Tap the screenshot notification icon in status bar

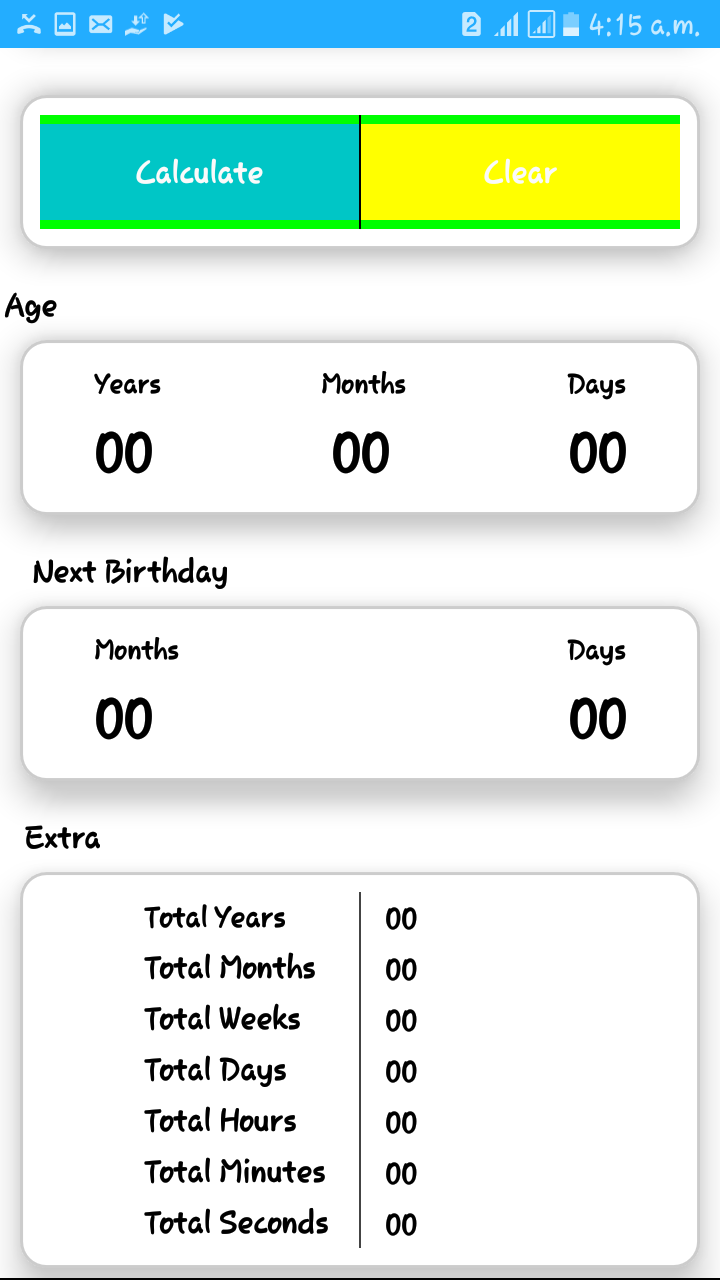[63, 22]
